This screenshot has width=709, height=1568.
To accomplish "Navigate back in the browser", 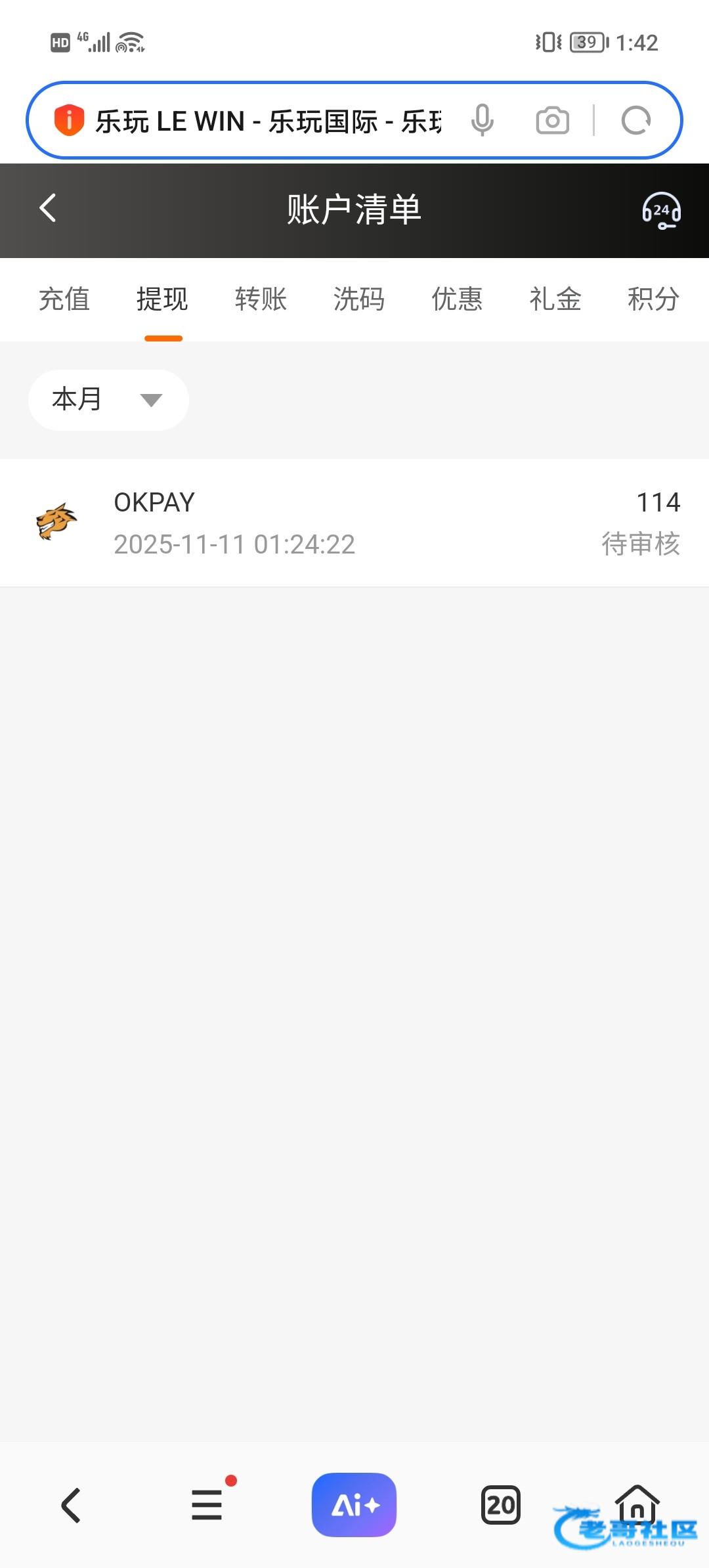I will [x=71, y=1505].
